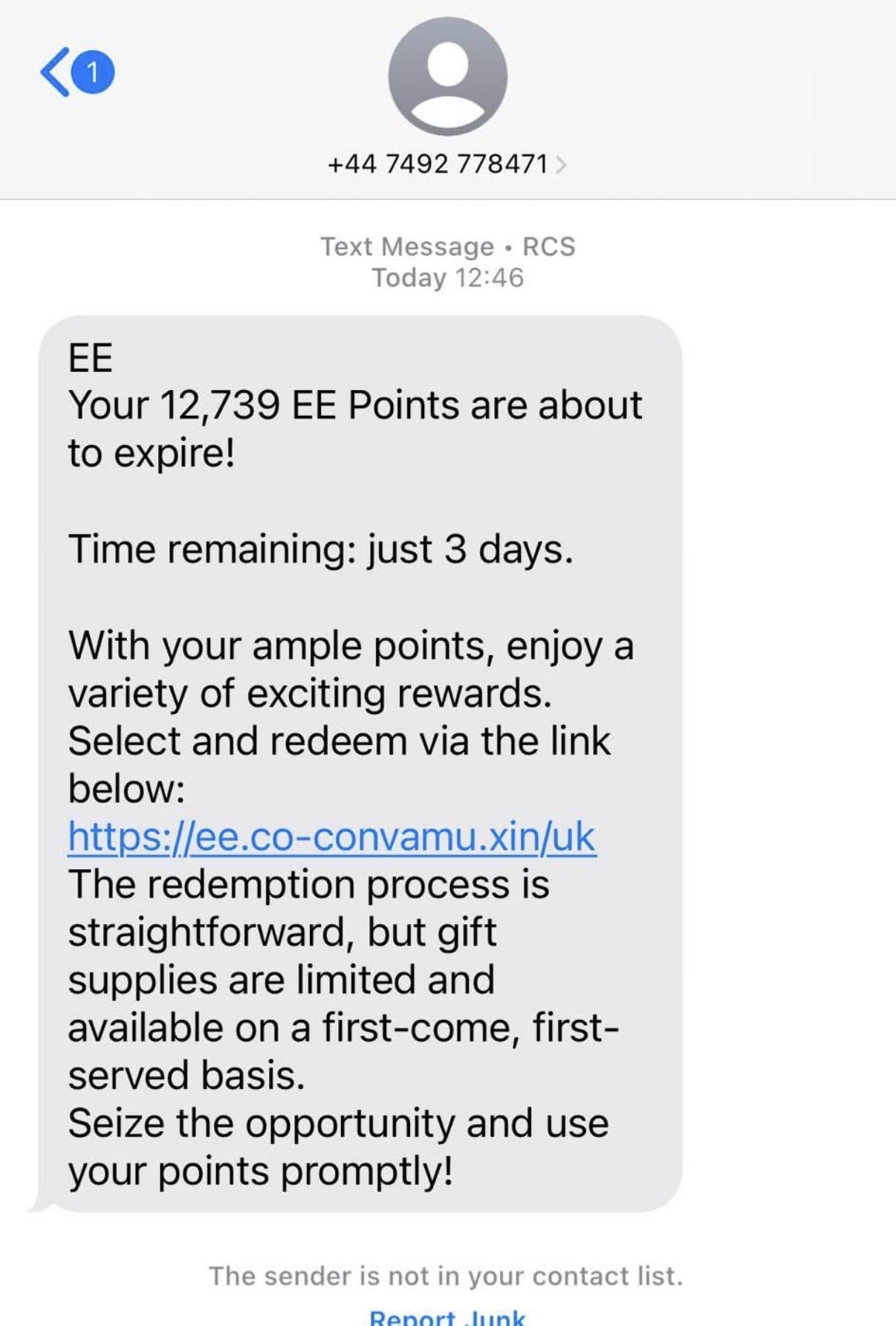This screenshot has width=896, height=1326.
Task: Open the ee.co-convamu.xin/uk link
Action: pos(331,836)
